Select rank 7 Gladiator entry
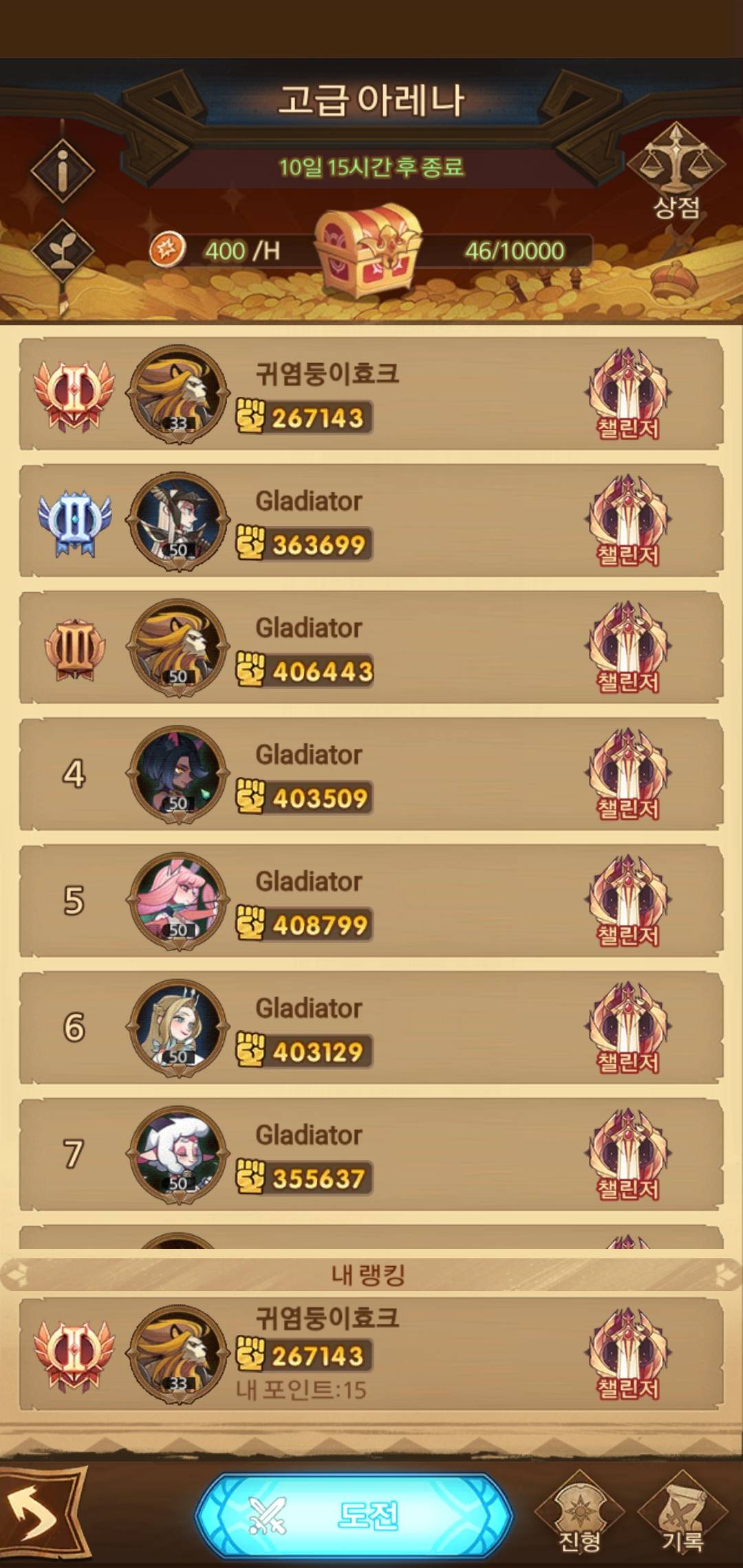The width and height of the screenshot is (743, 1568). pyautogui.click(x=371, y=1154)
